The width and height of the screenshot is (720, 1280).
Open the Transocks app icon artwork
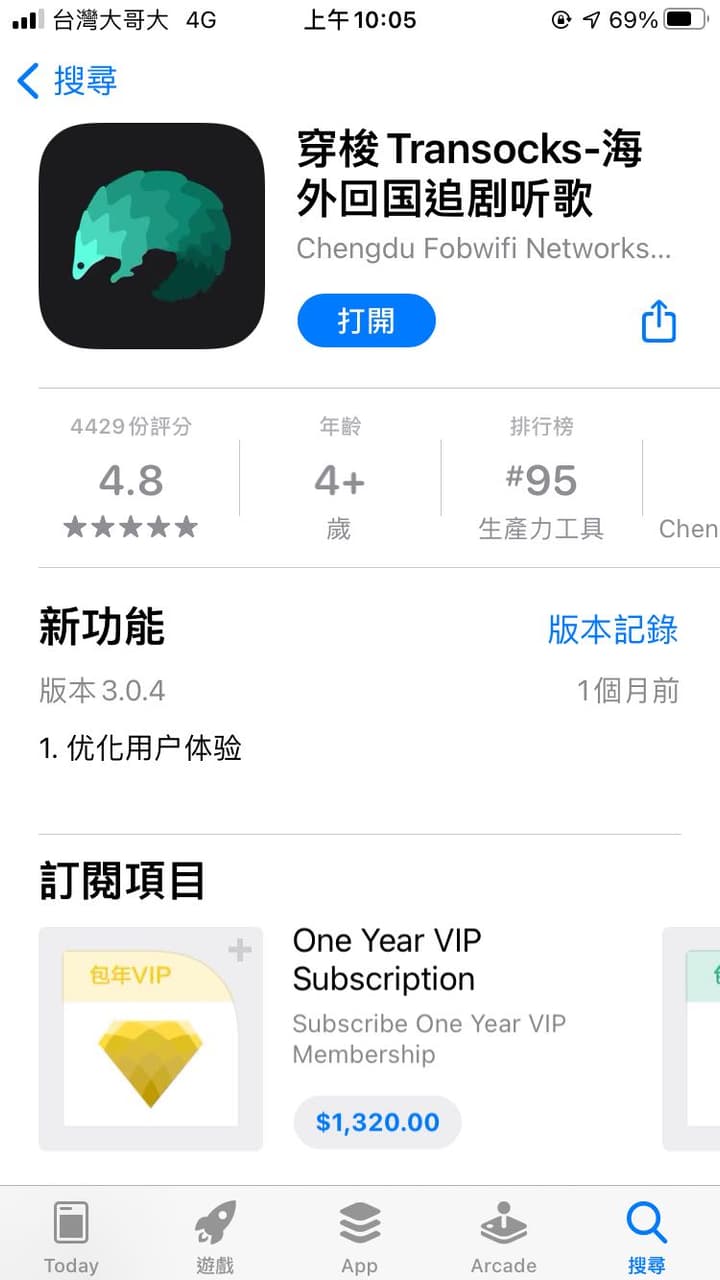coord(150,233)
